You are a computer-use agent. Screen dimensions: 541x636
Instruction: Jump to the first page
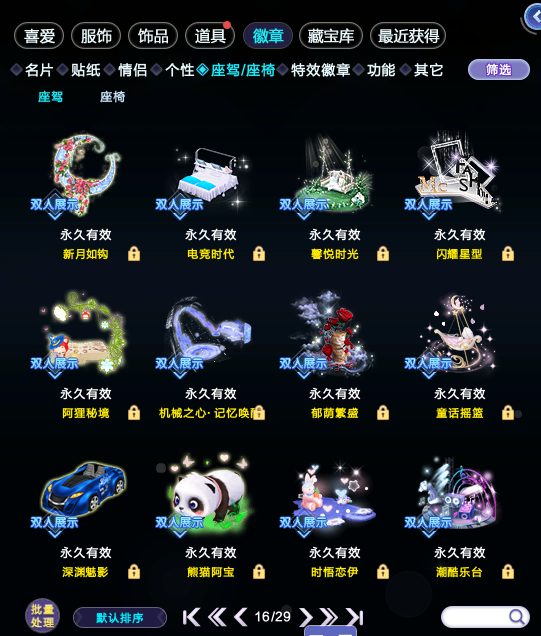click(x=191, y=617)
